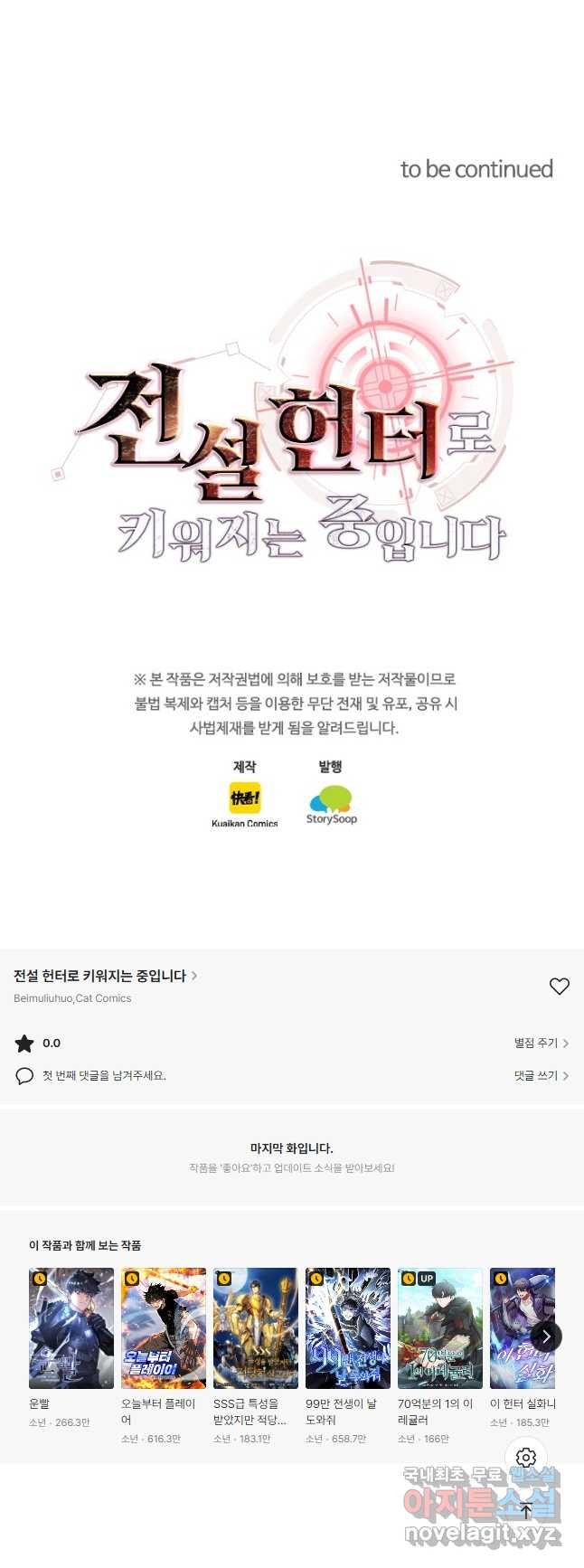The width and height of the screenshot is (584, 1568).
Task: Open the 99만 전생이 날 도와줘 card
Action: point(348,1327)
